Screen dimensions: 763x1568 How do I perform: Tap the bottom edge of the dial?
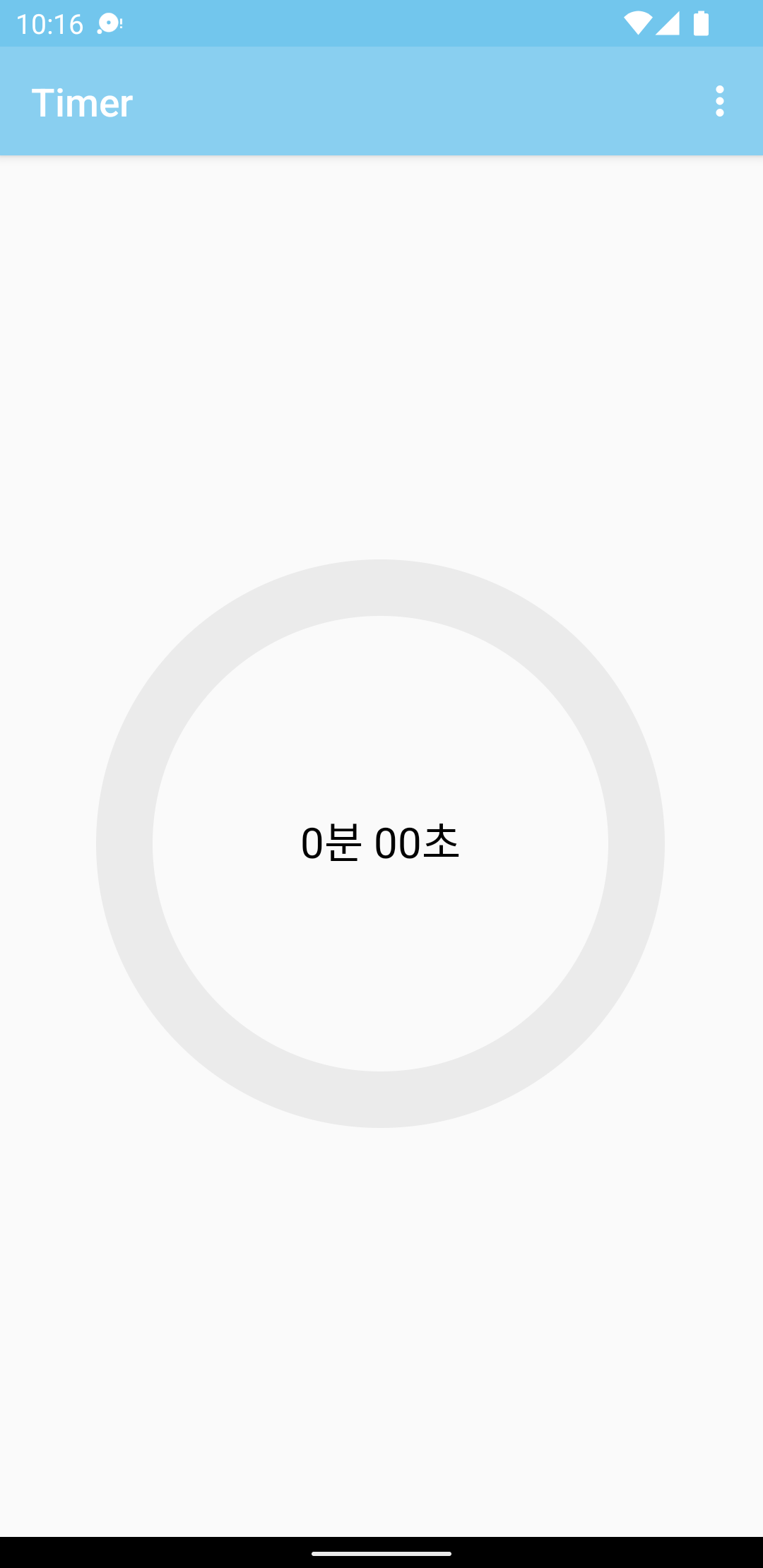[381, 1098]
